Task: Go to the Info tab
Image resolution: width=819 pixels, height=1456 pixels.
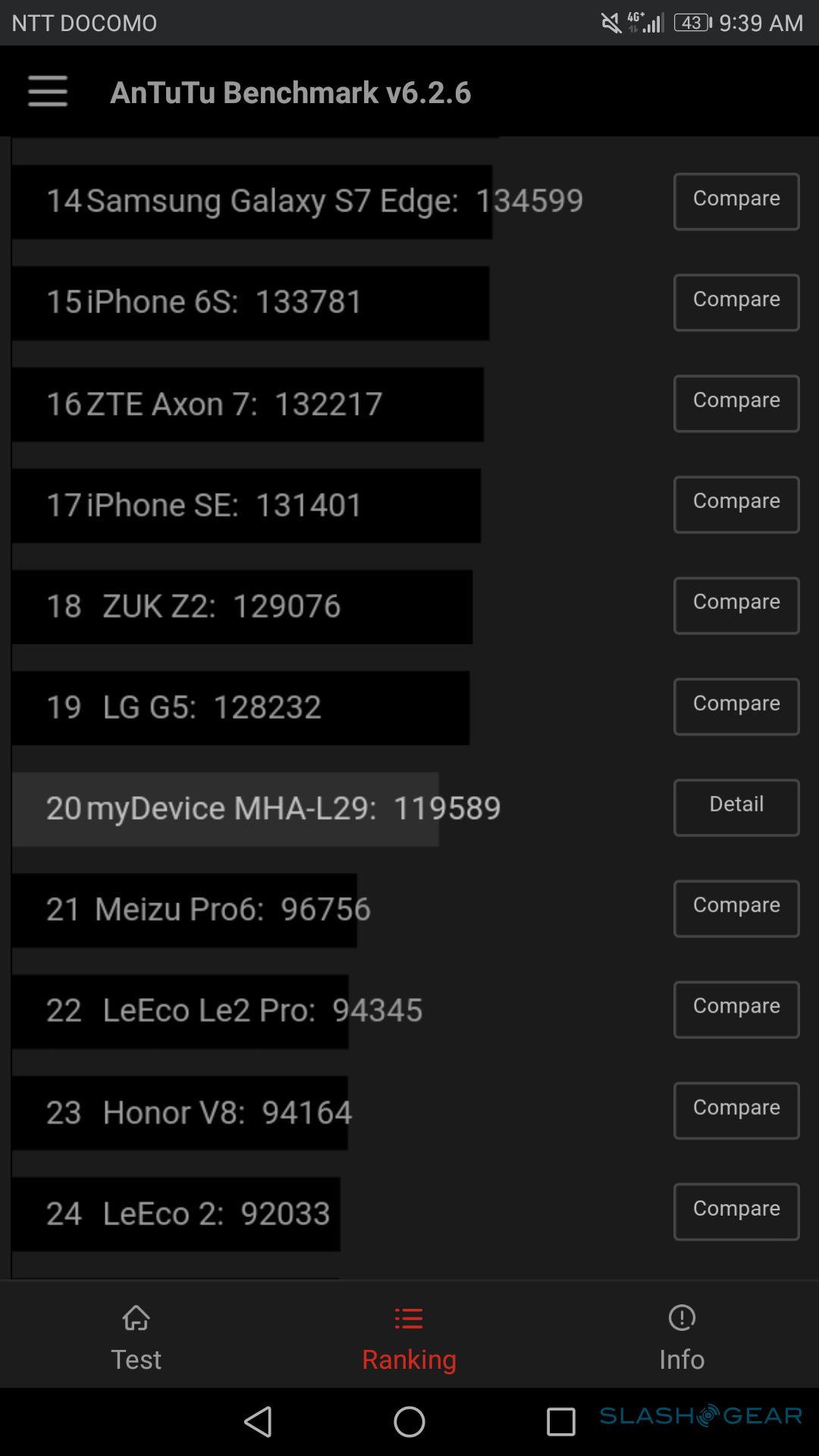Action: tap(682, 1338)
